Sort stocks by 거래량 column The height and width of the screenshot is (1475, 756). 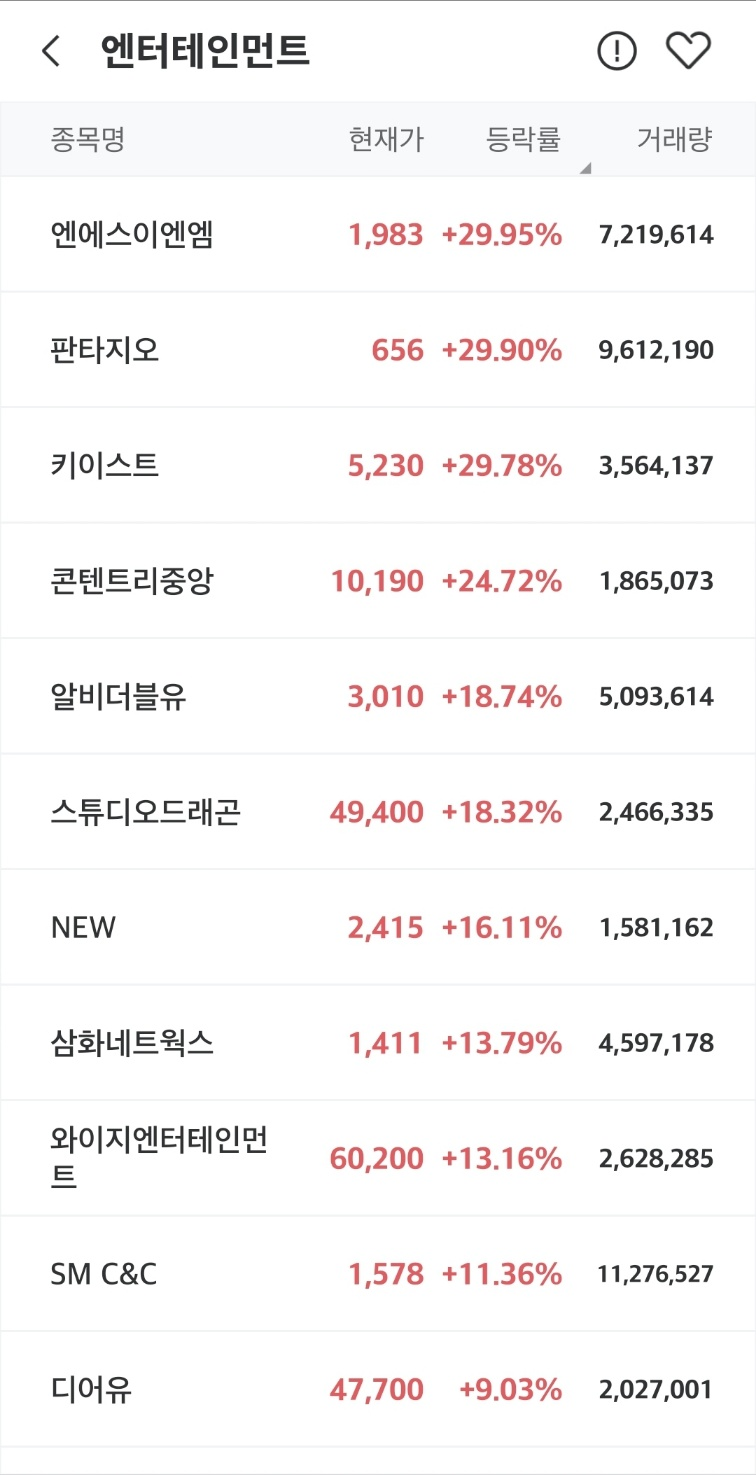[674, 139]
